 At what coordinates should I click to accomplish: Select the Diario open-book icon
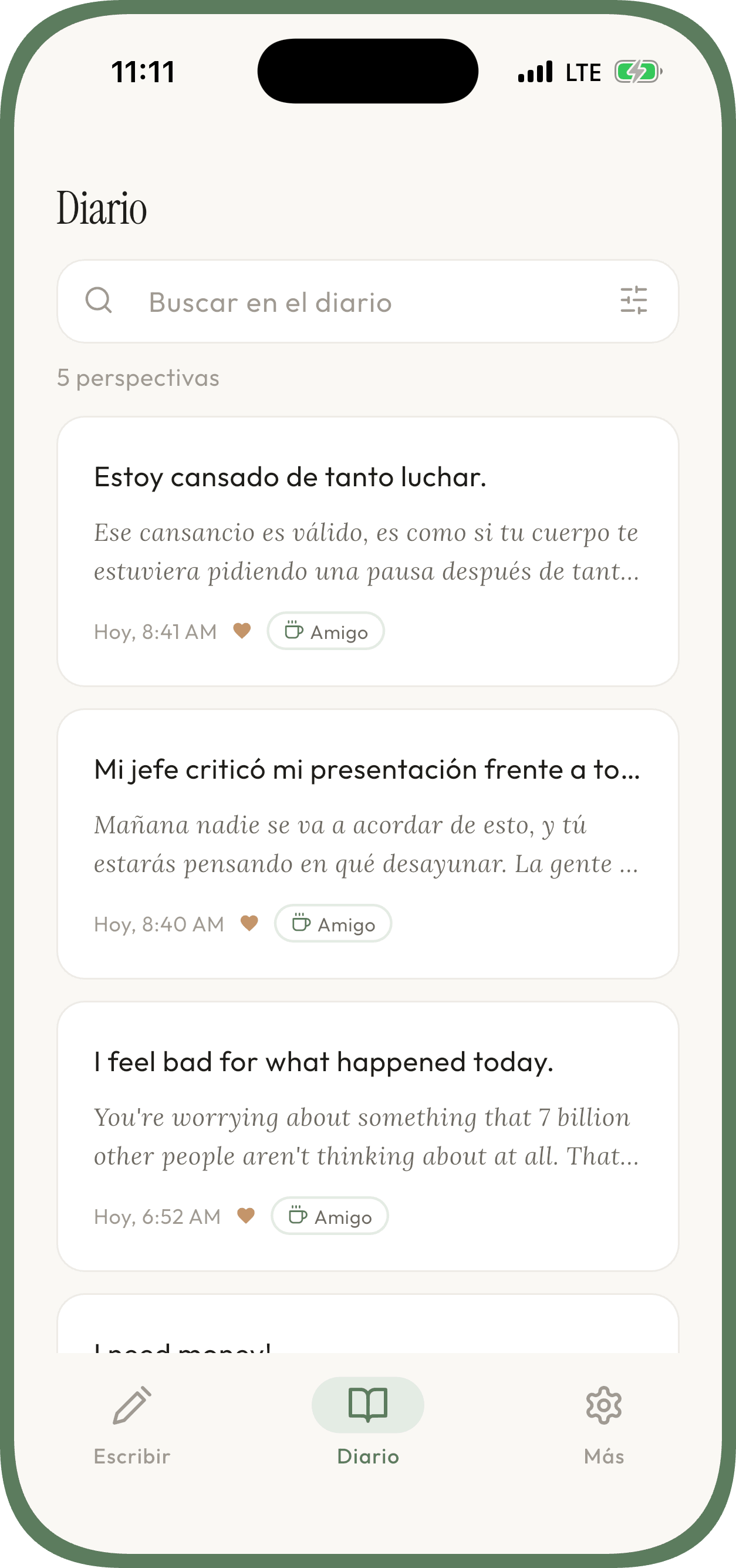pos(367,1405)
